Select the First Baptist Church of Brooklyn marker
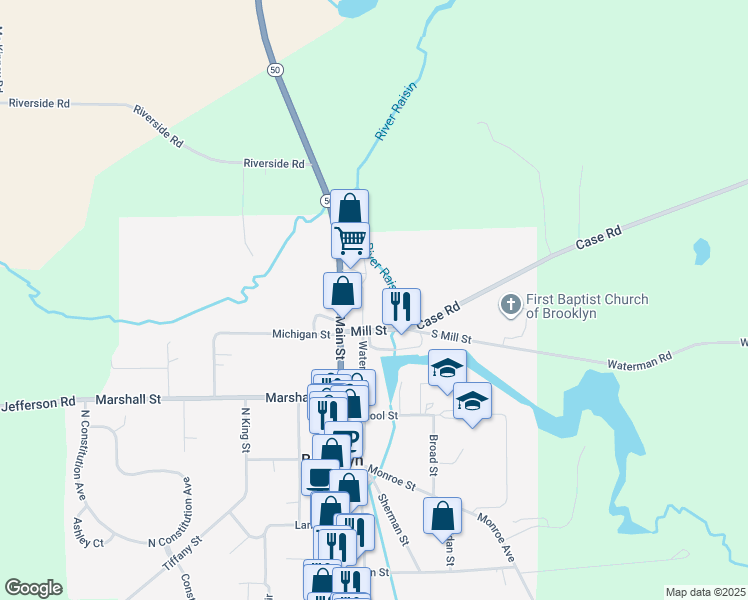This screenshot has height=600, width=748. tap(511, 303)
